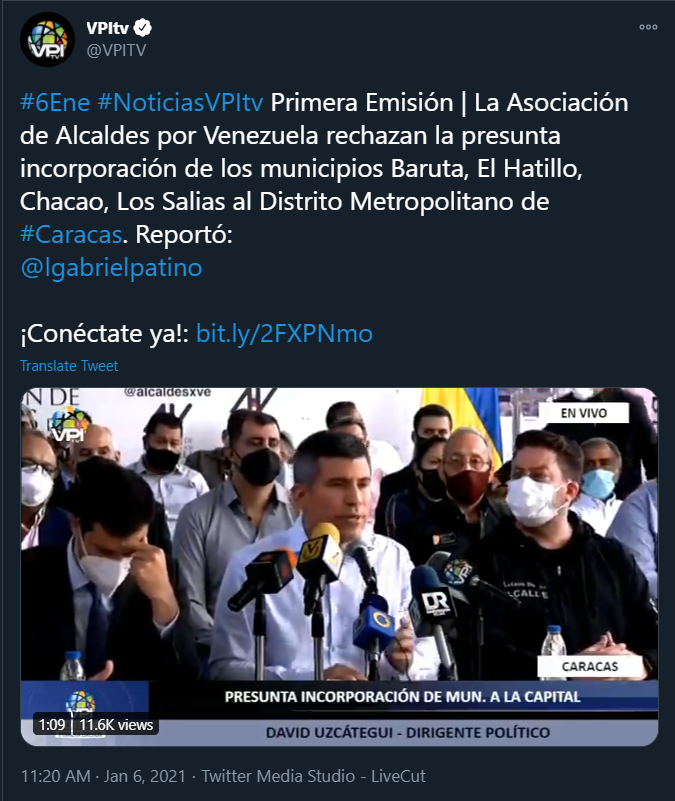Tap Translate Tweet
The height and width of the screenshot is (801, 675).
(69, 366)
